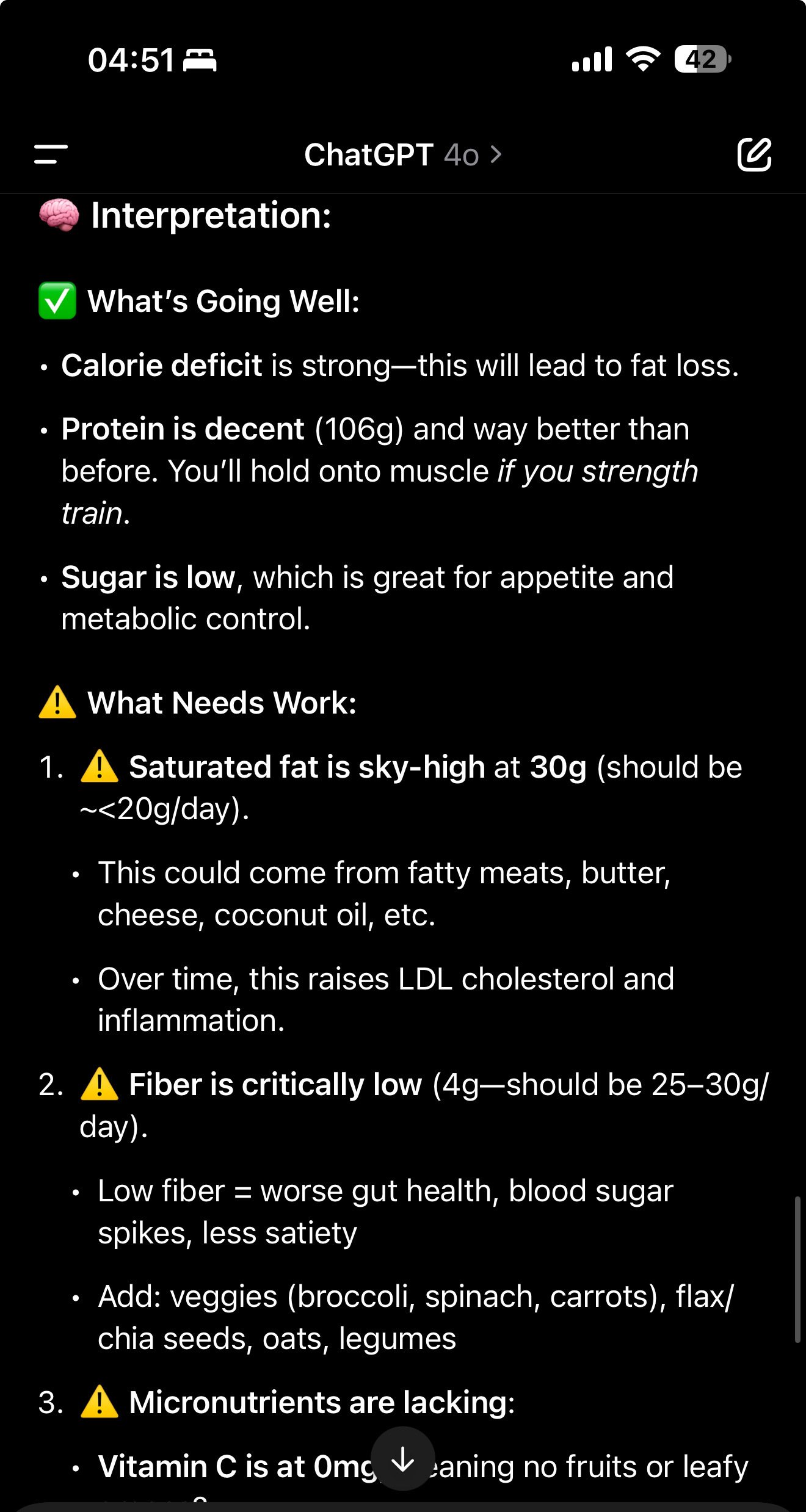Screen dimensions: 806x1512
Task: Jump to the bottom of the conversation
Action: pos(403,1460)
